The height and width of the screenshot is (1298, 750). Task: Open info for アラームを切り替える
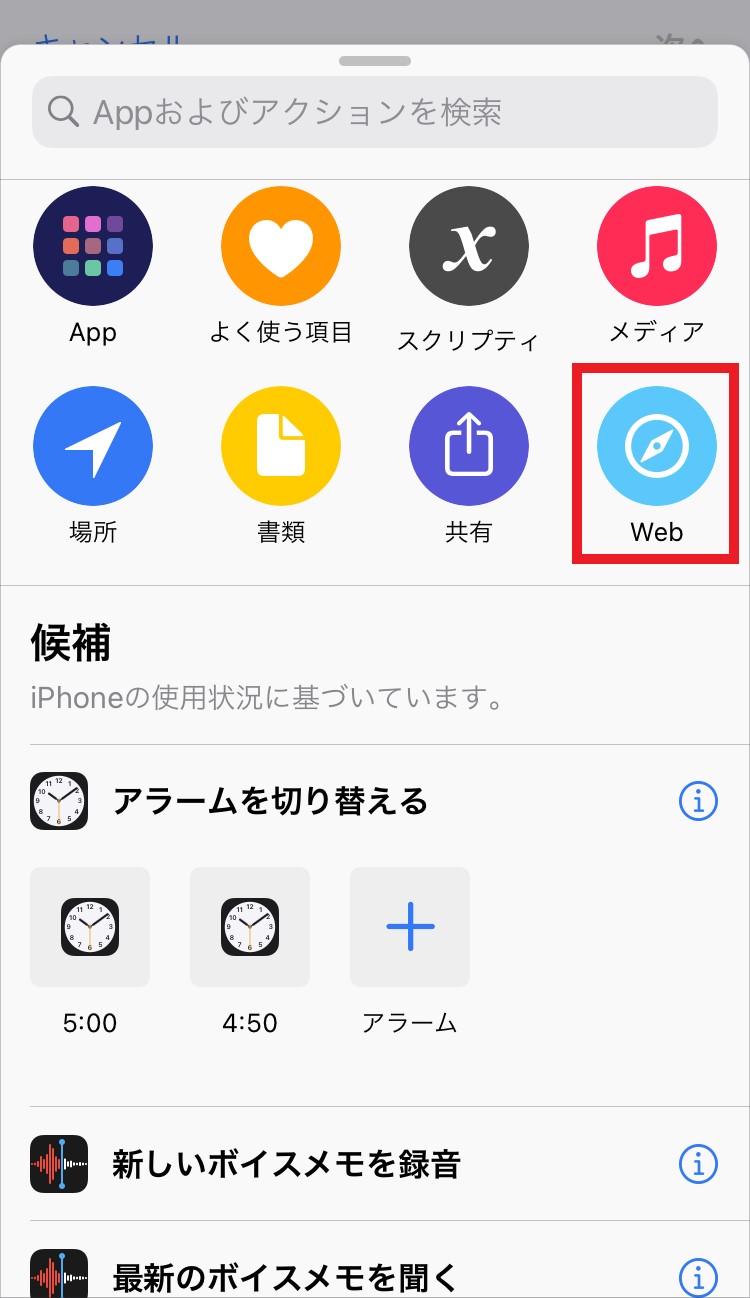698,800
